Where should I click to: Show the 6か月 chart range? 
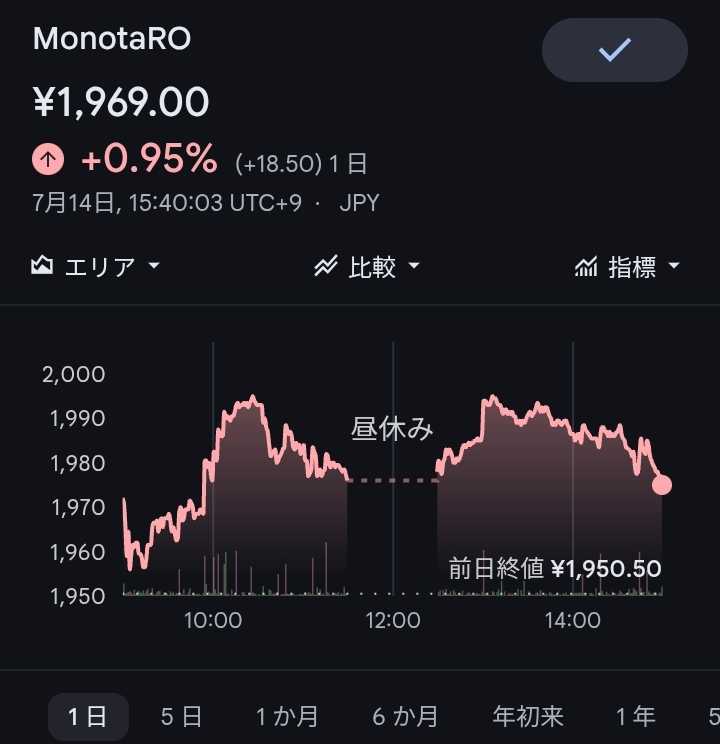(405, 716)
